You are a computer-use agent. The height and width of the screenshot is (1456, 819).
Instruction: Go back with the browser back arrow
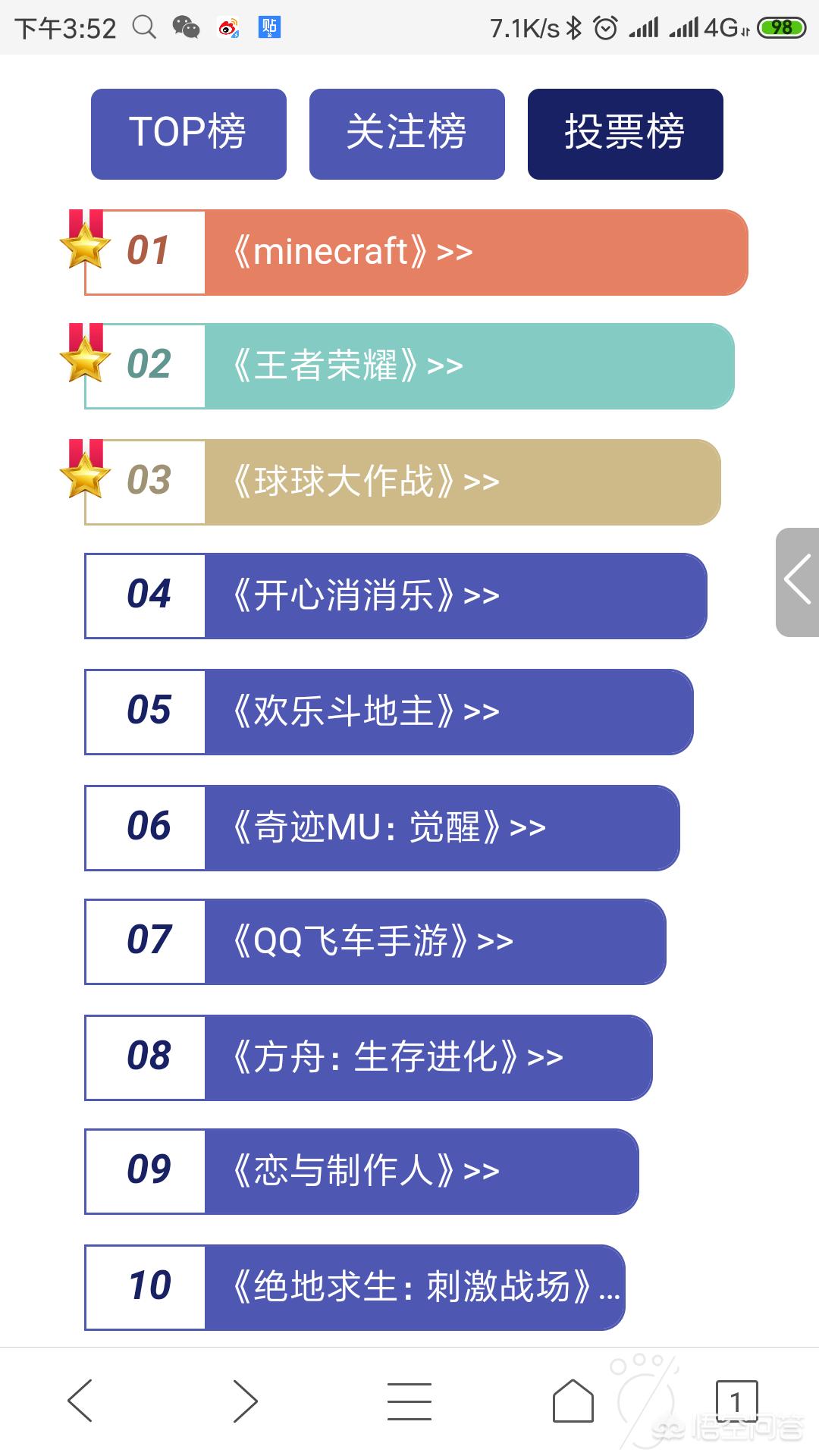[80, 1401]
